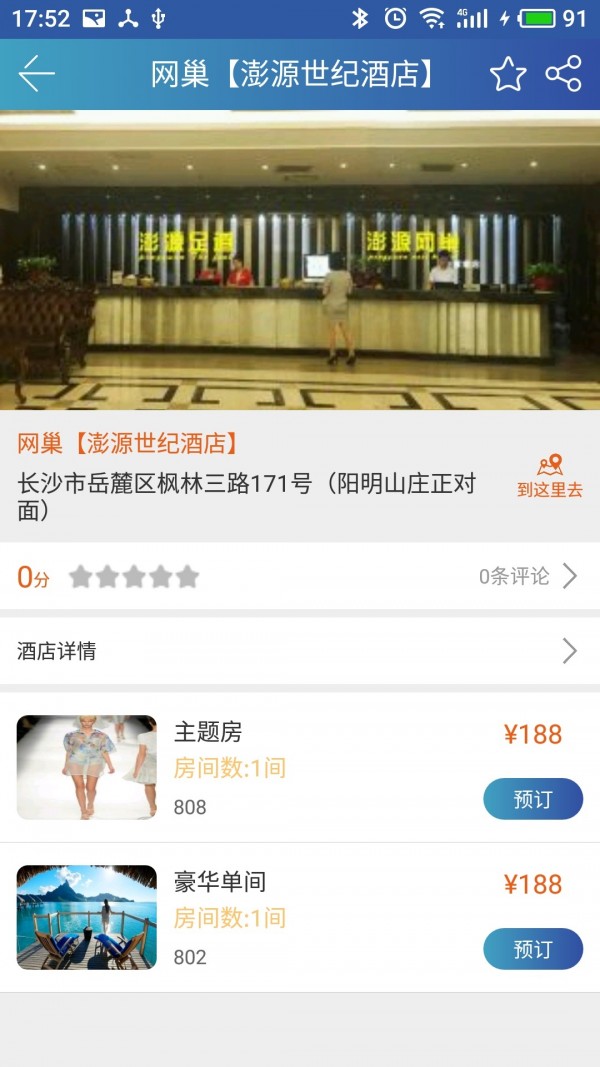View the 豪华单间 room photo

(87, 917)
